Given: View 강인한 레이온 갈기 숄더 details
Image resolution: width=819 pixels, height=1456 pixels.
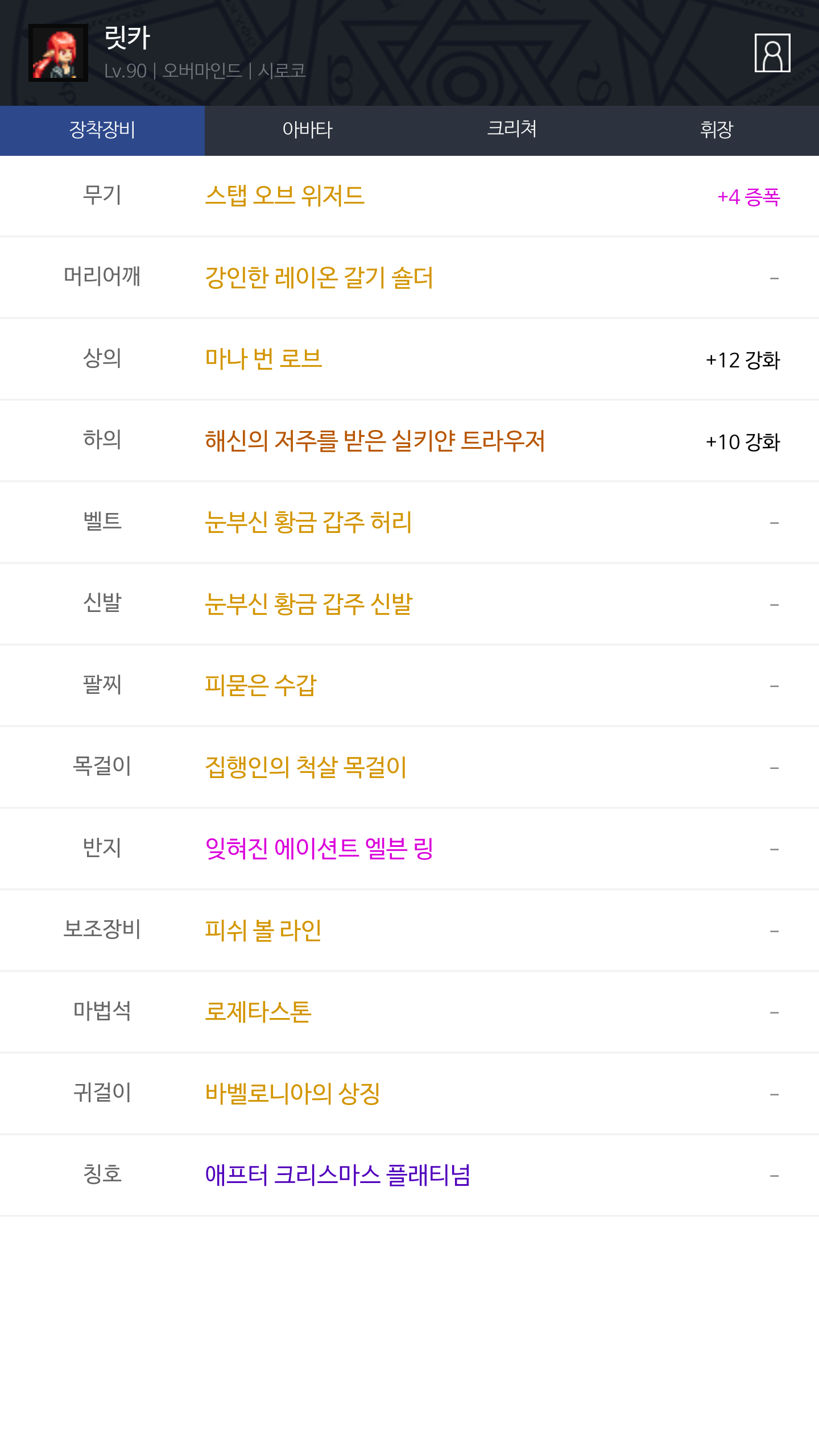Looking at the screenshot, I should [x=319, y=278].
